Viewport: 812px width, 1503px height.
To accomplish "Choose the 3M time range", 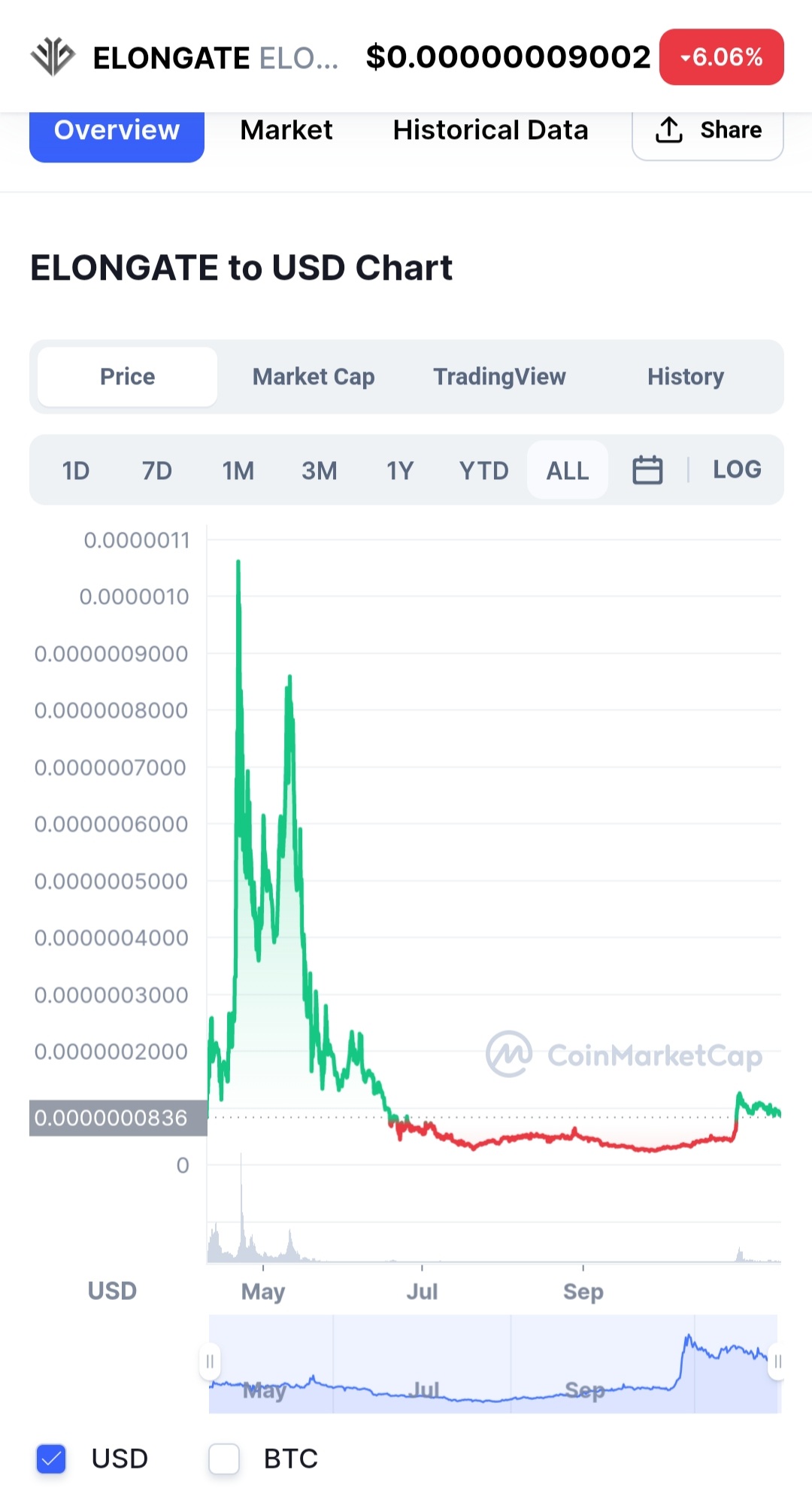I will 320,471.
